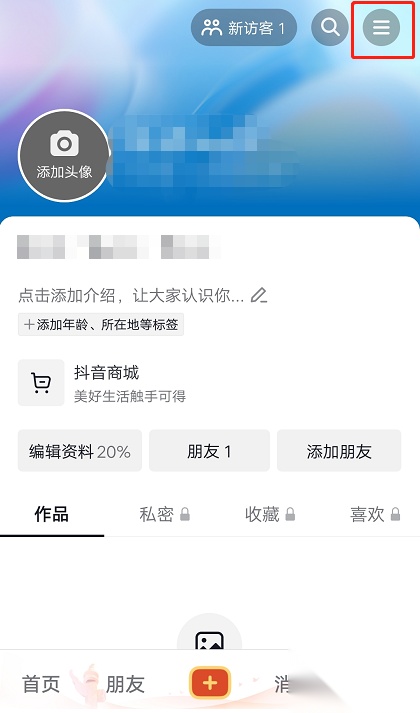Image resolution: width=420 pixels, height=713 pixels.
Task: Open 编辑资料 20% to edit profile
Action: 80,451
